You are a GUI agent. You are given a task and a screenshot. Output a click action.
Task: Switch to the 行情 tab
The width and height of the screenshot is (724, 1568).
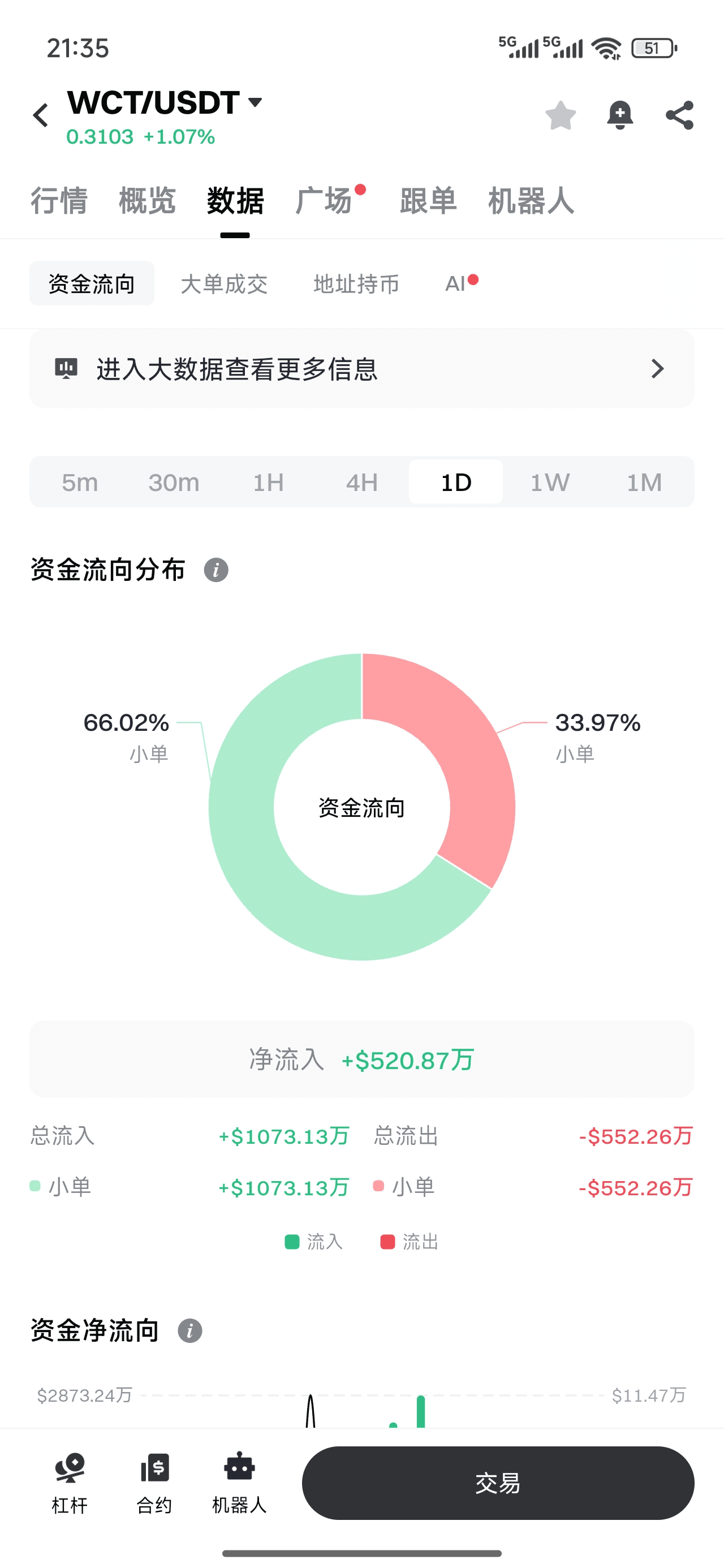(59, 201)
